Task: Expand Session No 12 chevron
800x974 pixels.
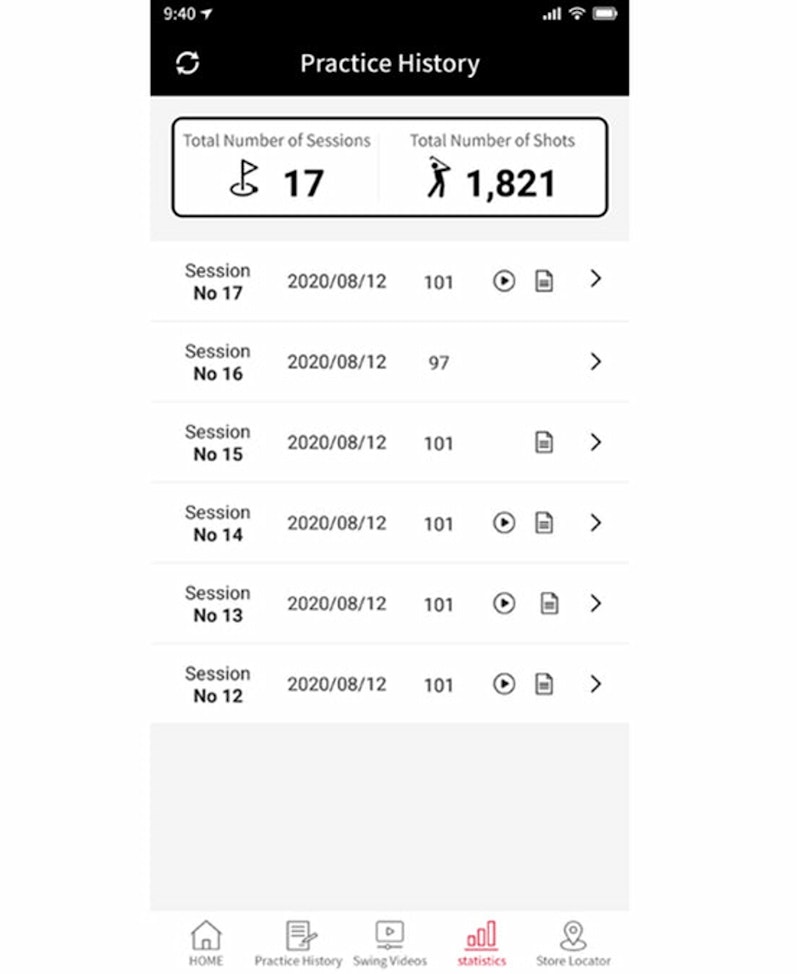Action: click(x=596, y=684)
